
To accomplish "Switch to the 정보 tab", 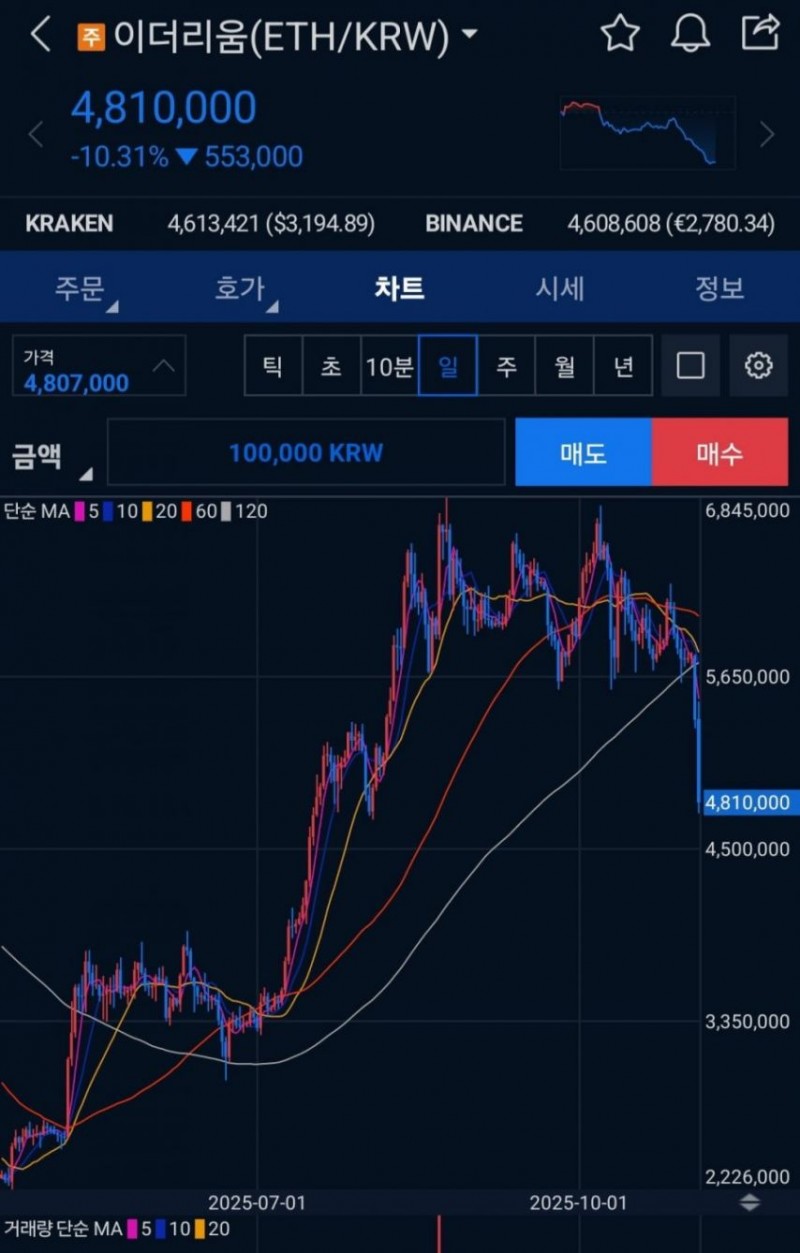I will click(x=718, y=288).
